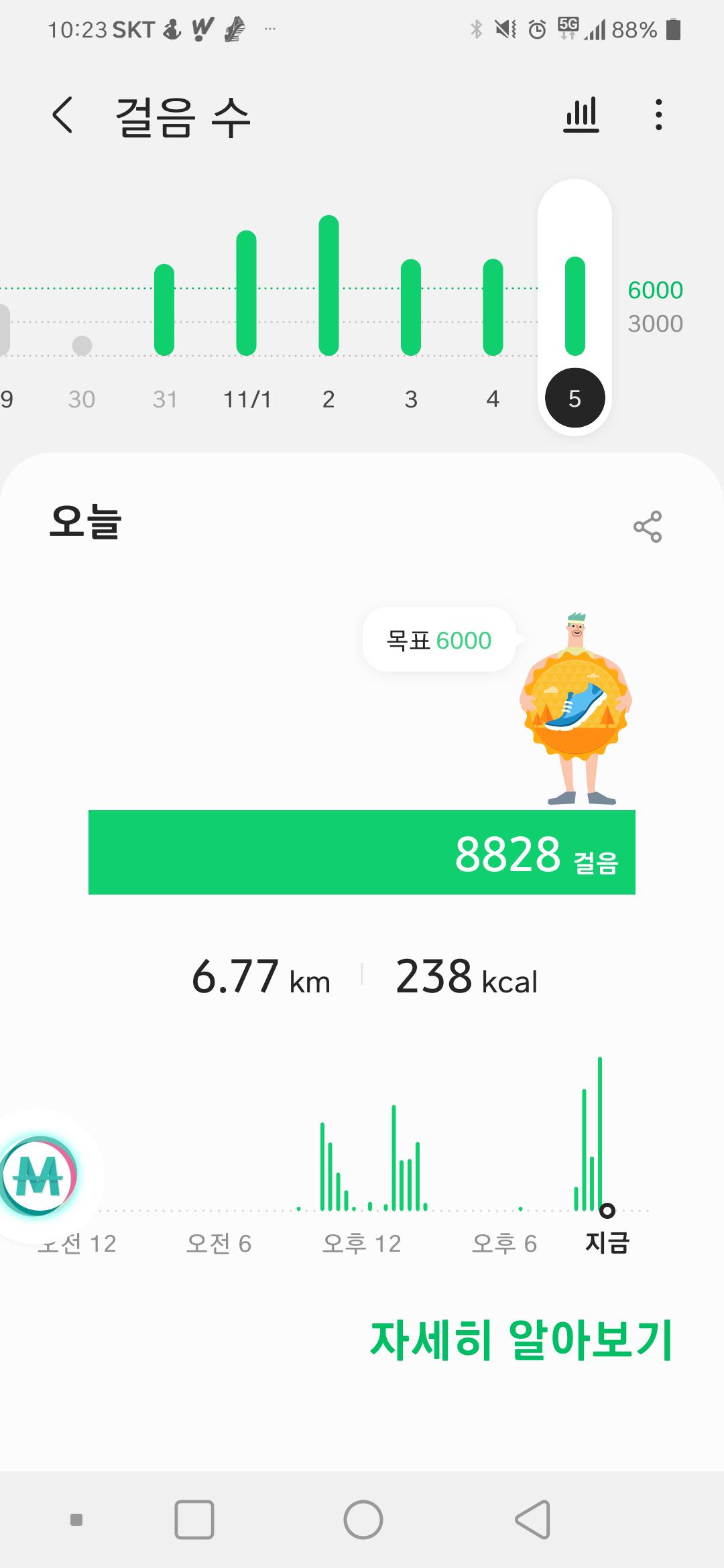Select day 2 in the step chart

[x=328, y=288]
